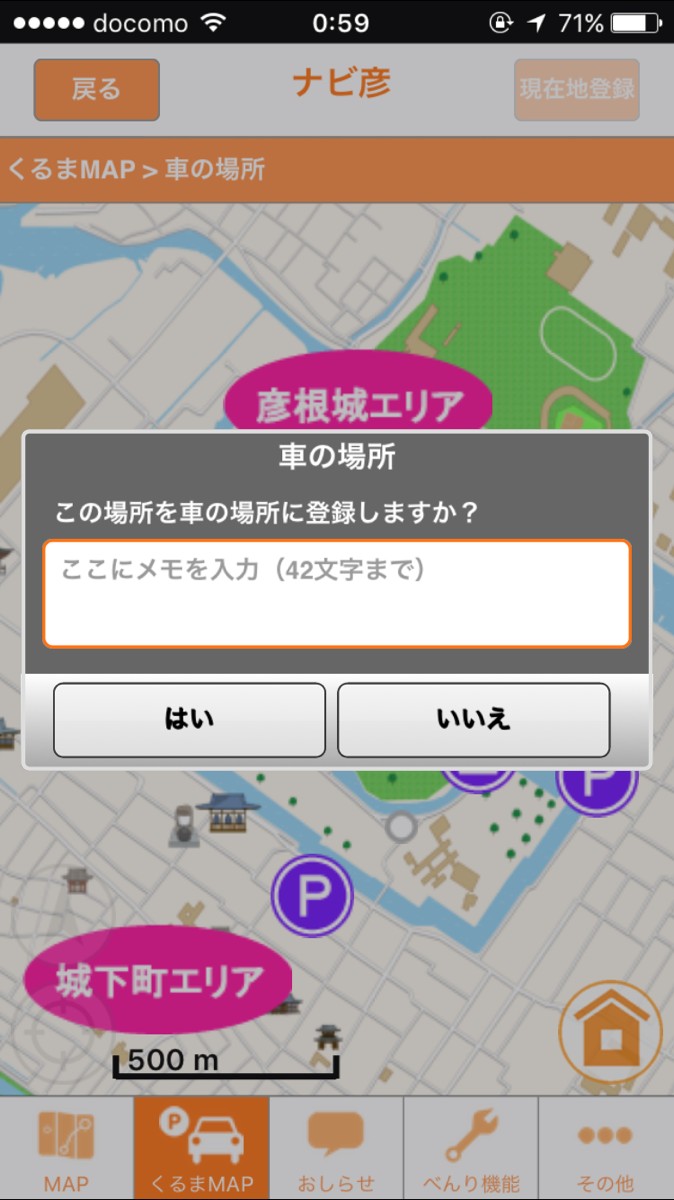Switch to the その他 tab

[x=606, y=1148]
